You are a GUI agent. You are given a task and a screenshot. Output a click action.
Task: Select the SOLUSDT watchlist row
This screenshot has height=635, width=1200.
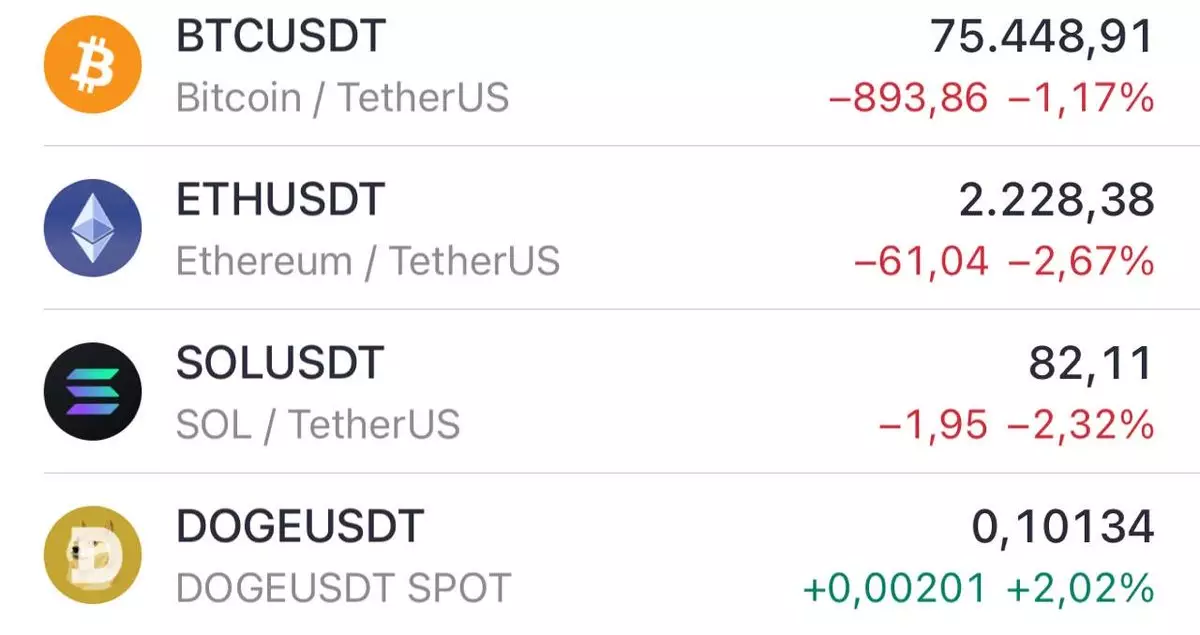tap(600, 392)
